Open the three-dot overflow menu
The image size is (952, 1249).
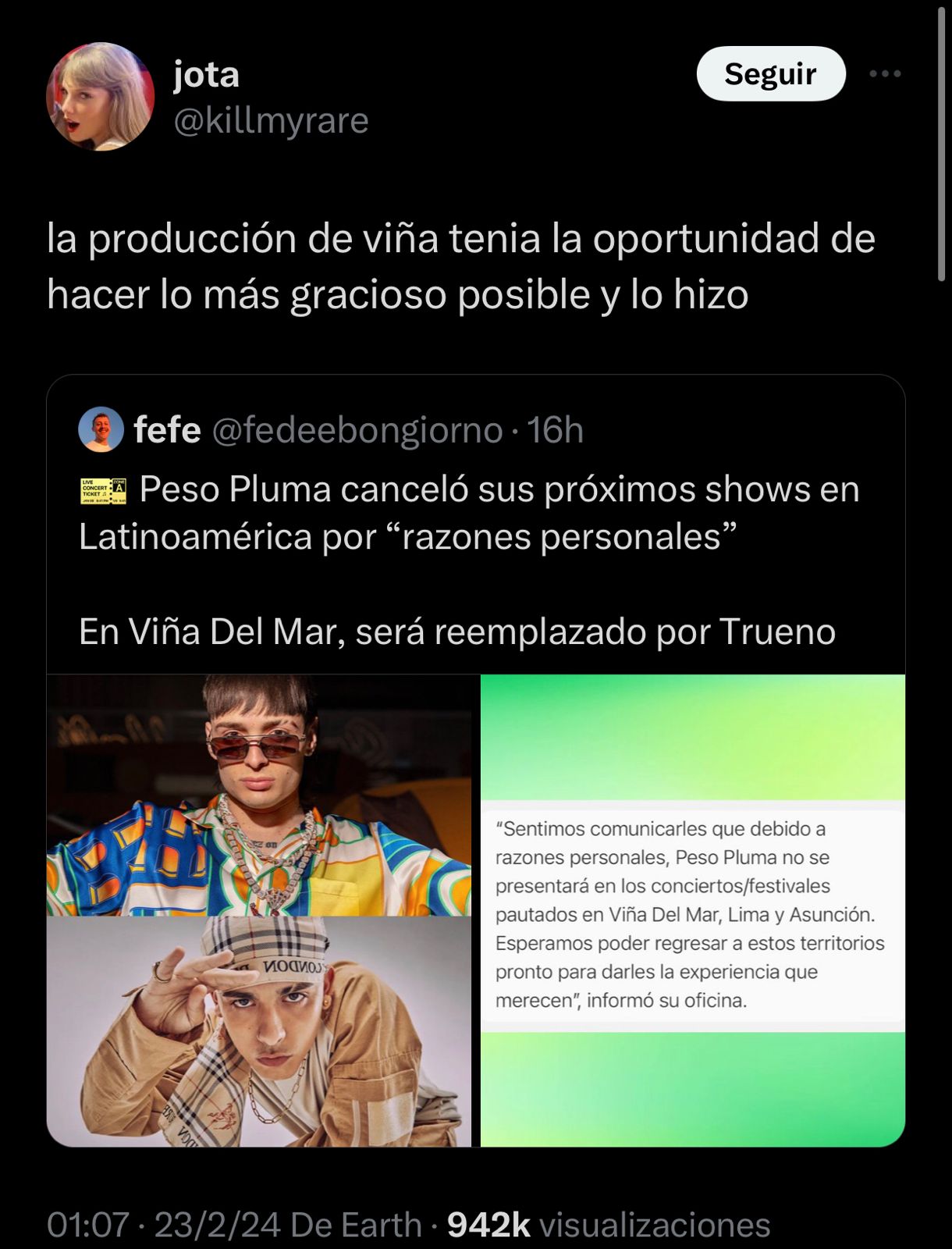tap(885, 74)
